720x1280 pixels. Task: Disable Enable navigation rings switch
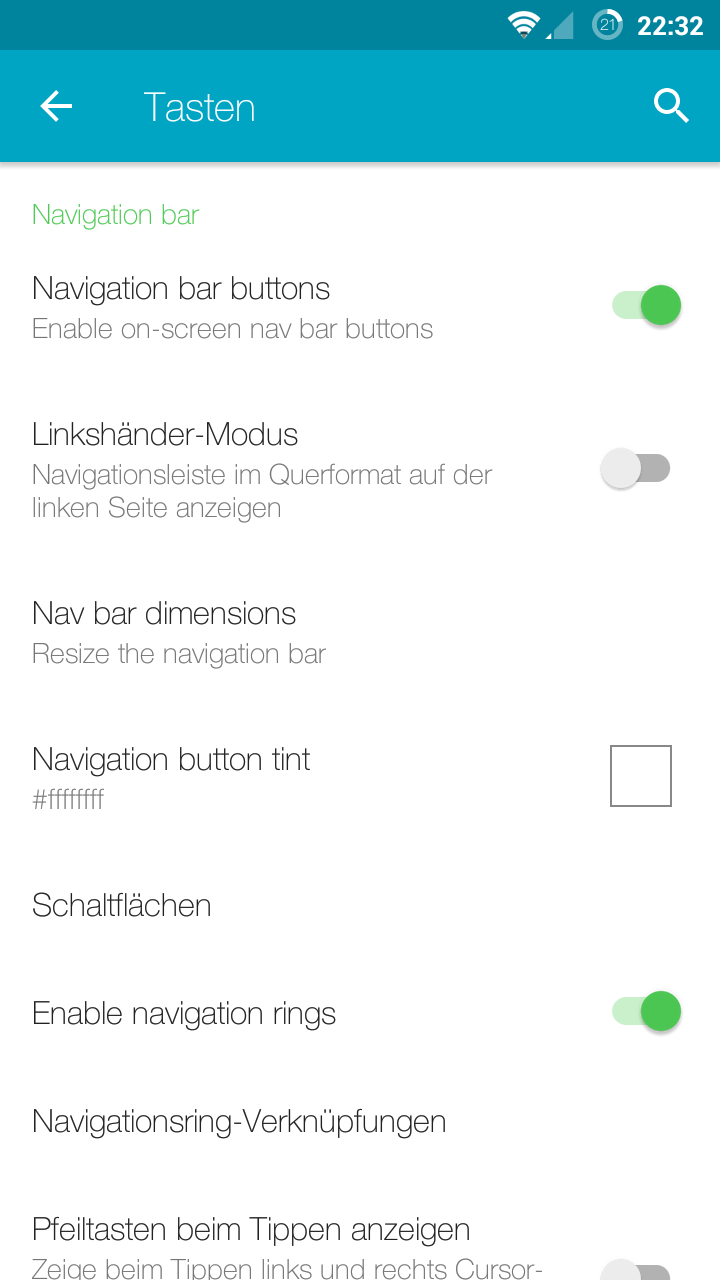click(646, 1012)
